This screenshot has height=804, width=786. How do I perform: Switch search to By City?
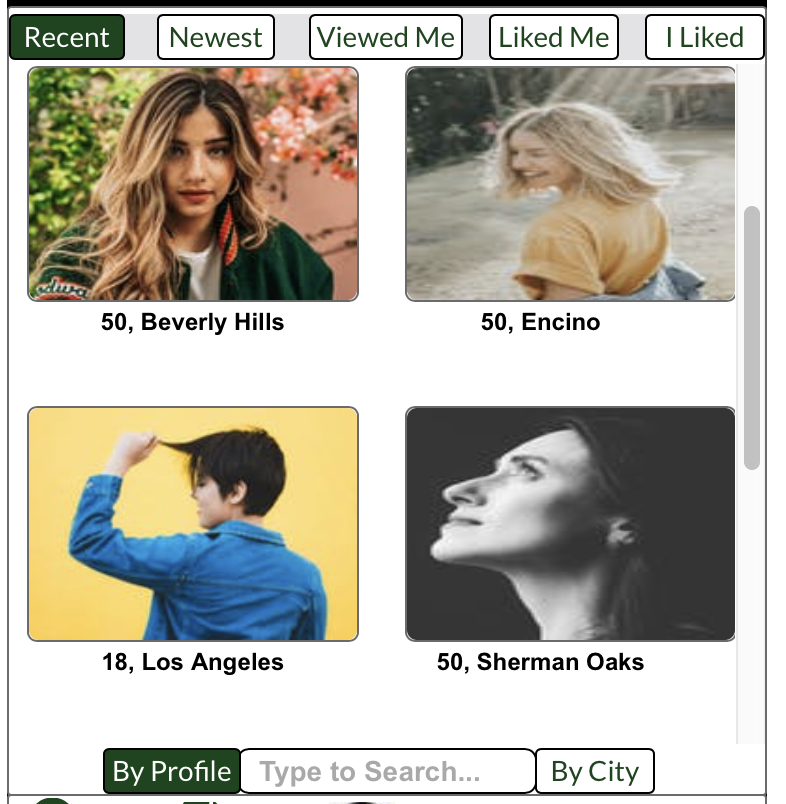(x=595, y=771)
